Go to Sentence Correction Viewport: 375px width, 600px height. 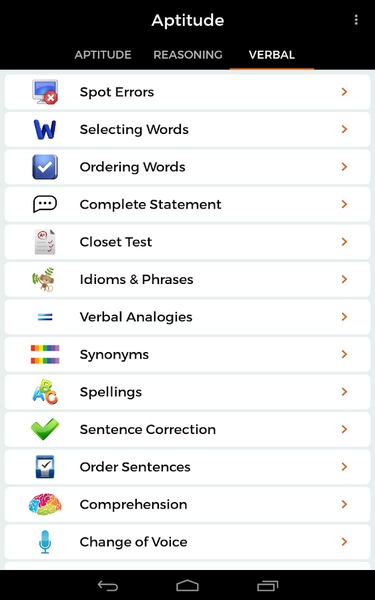coord(188,429)
